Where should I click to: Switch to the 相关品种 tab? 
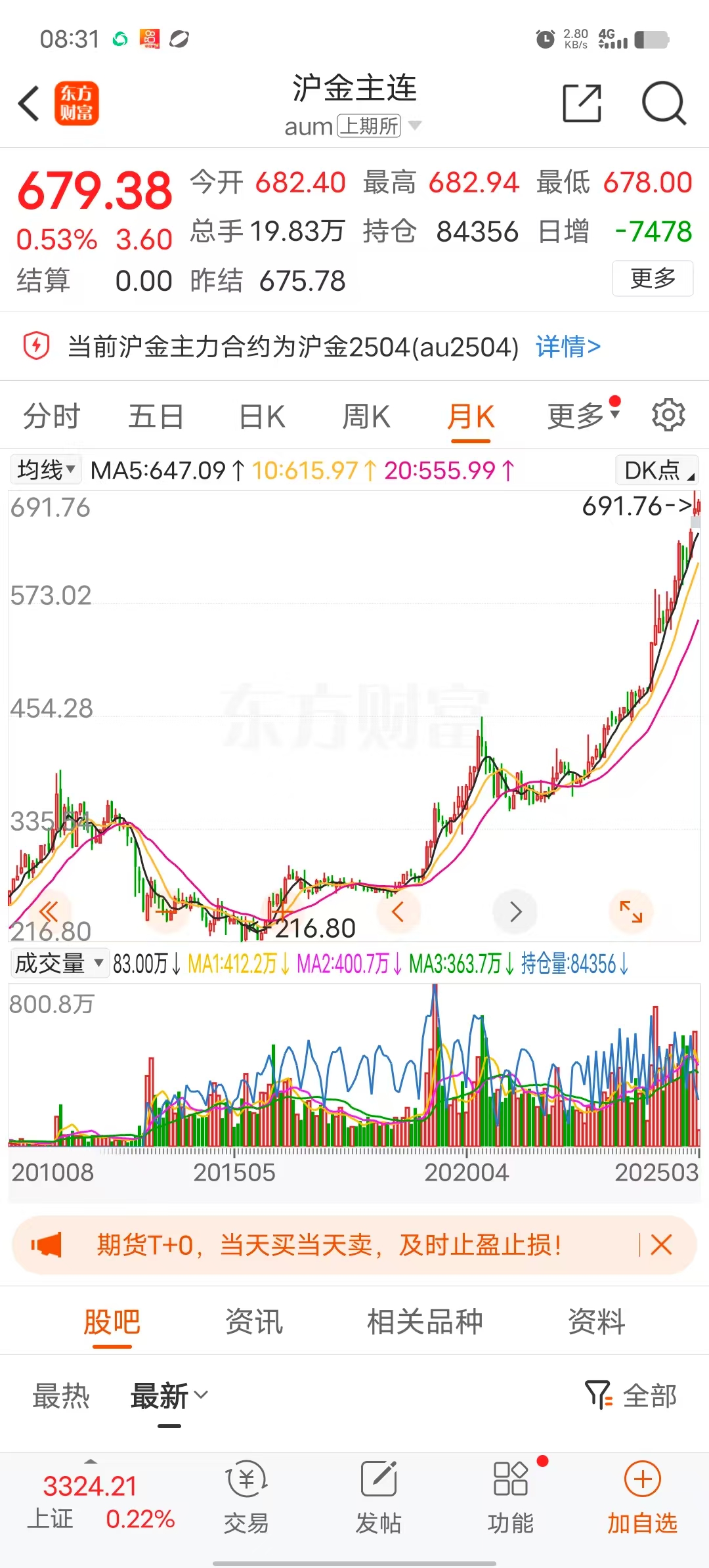coord(425,1321)
